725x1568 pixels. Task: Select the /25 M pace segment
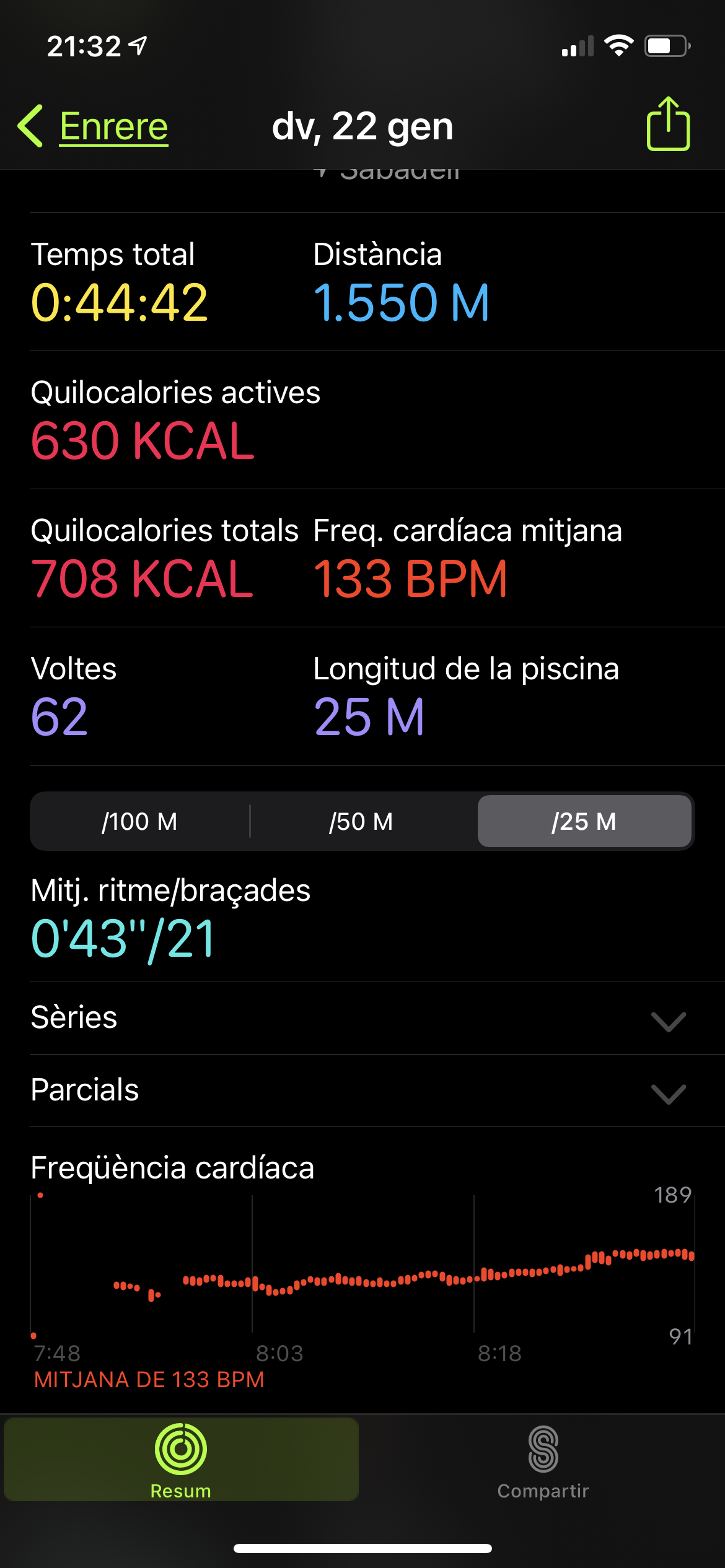(x=584, y=821)
